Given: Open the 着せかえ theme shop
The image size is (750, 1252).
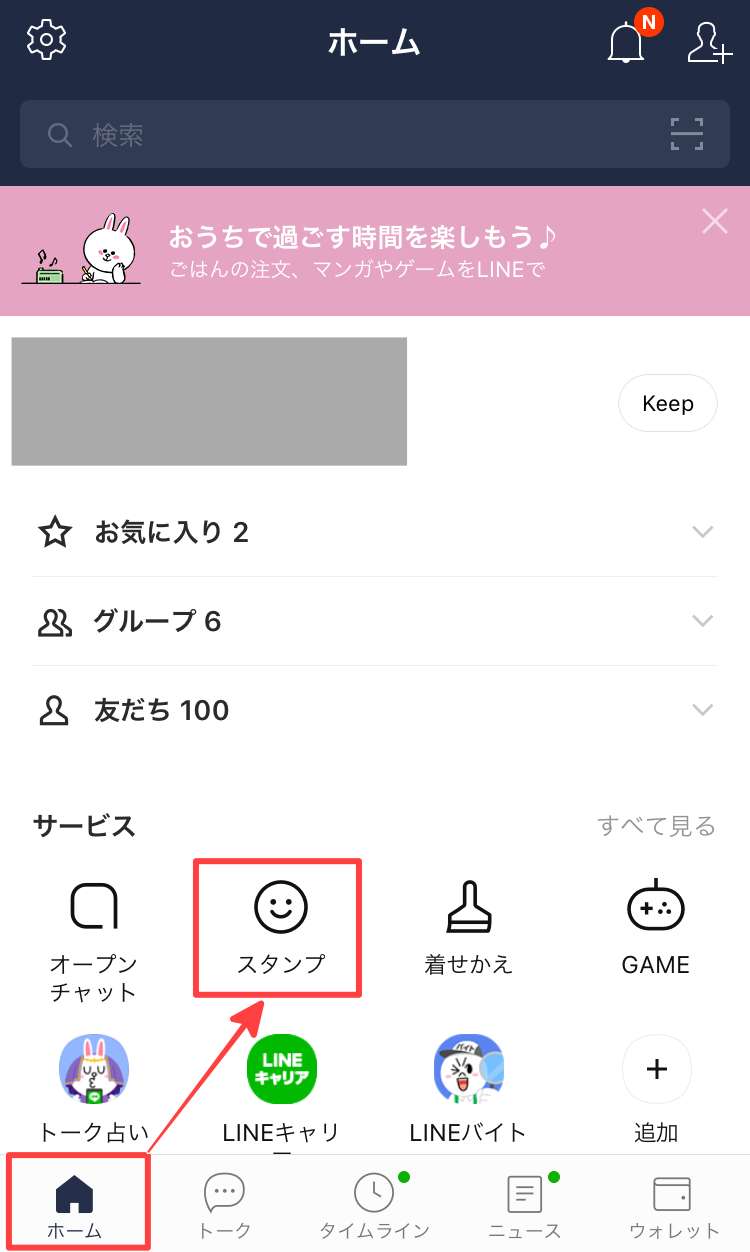Looking at the screenshot, I should 468,929.
